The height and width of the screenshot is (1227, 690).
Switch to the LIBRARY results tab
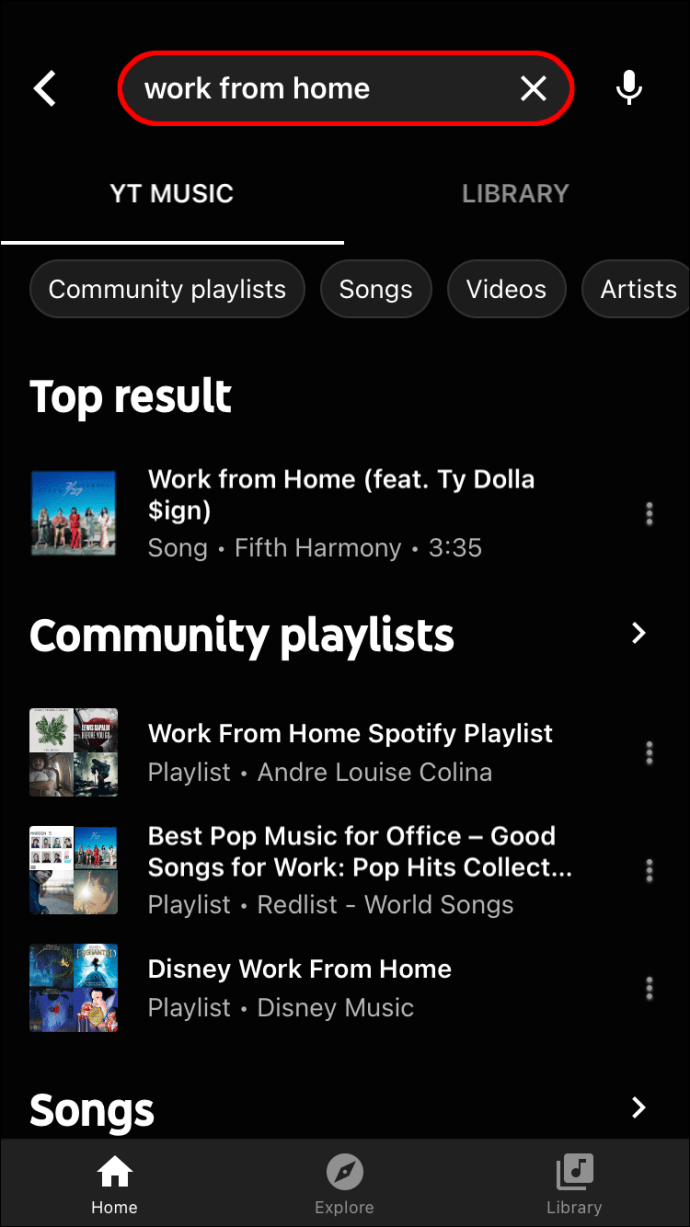(515, 194)
